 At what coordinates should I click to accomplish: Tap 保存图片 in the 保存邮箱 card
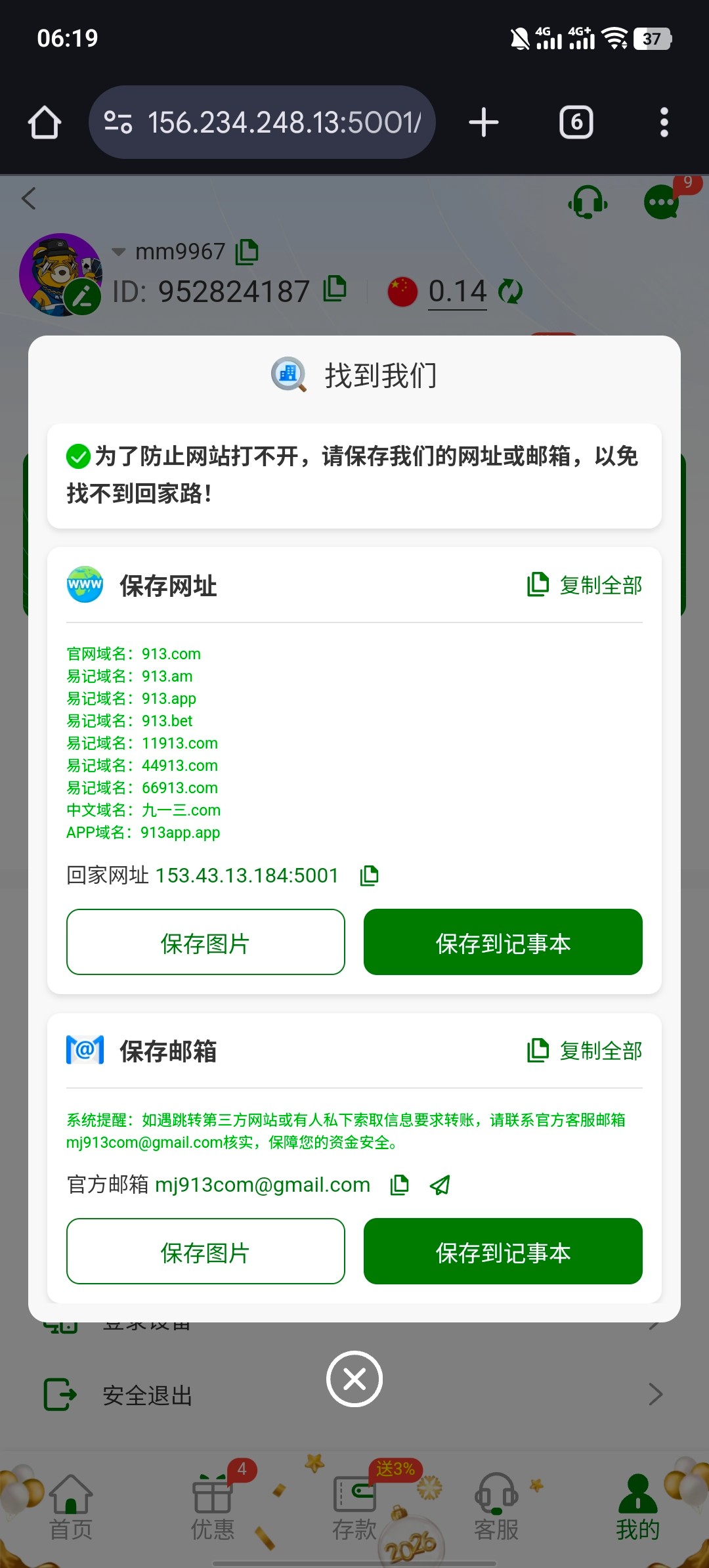point(205,1252)
